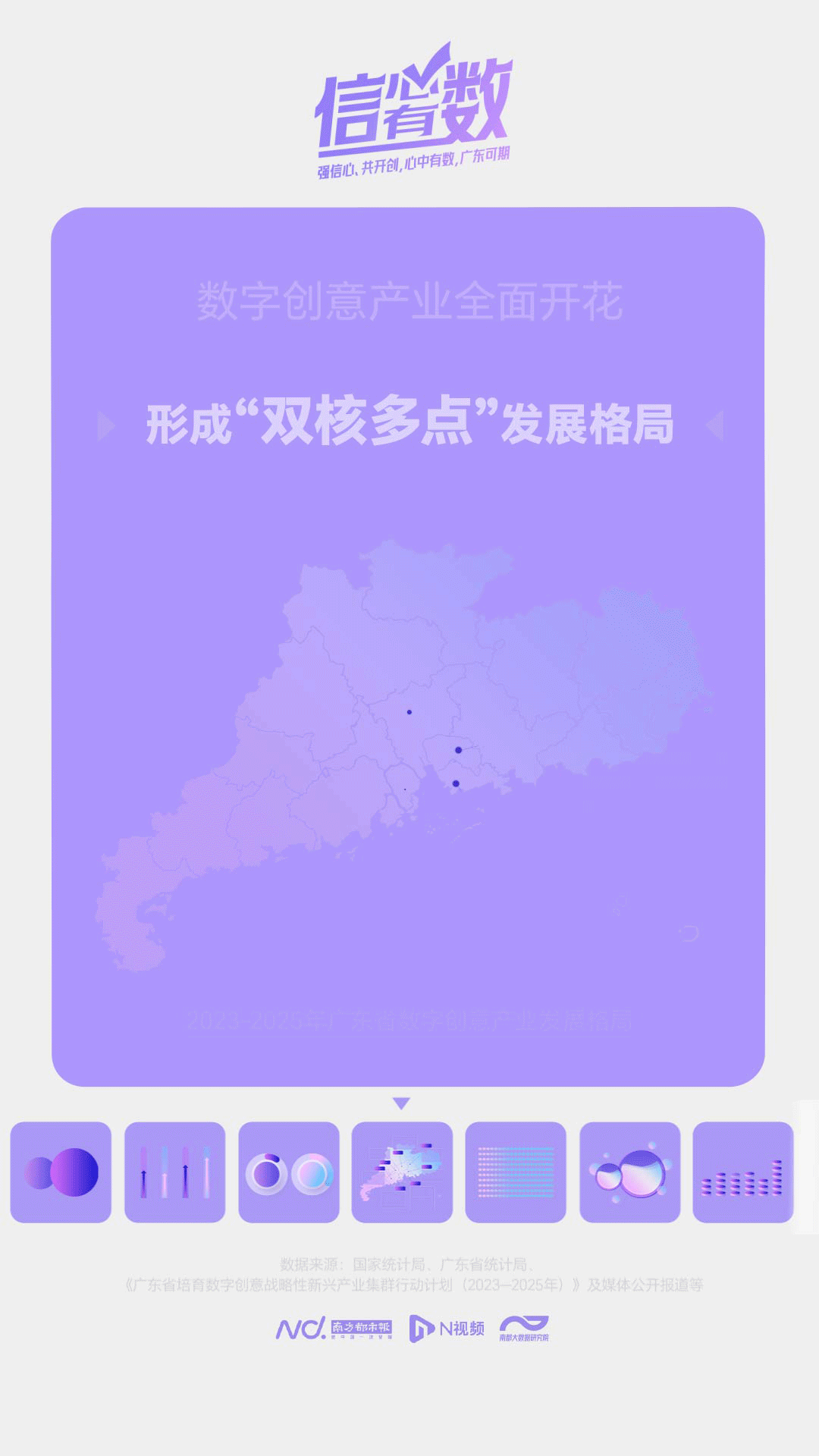This screenshot has width=819, height=1456.
Task: Open the two ring charts thumbnail
Action: 289,1172
